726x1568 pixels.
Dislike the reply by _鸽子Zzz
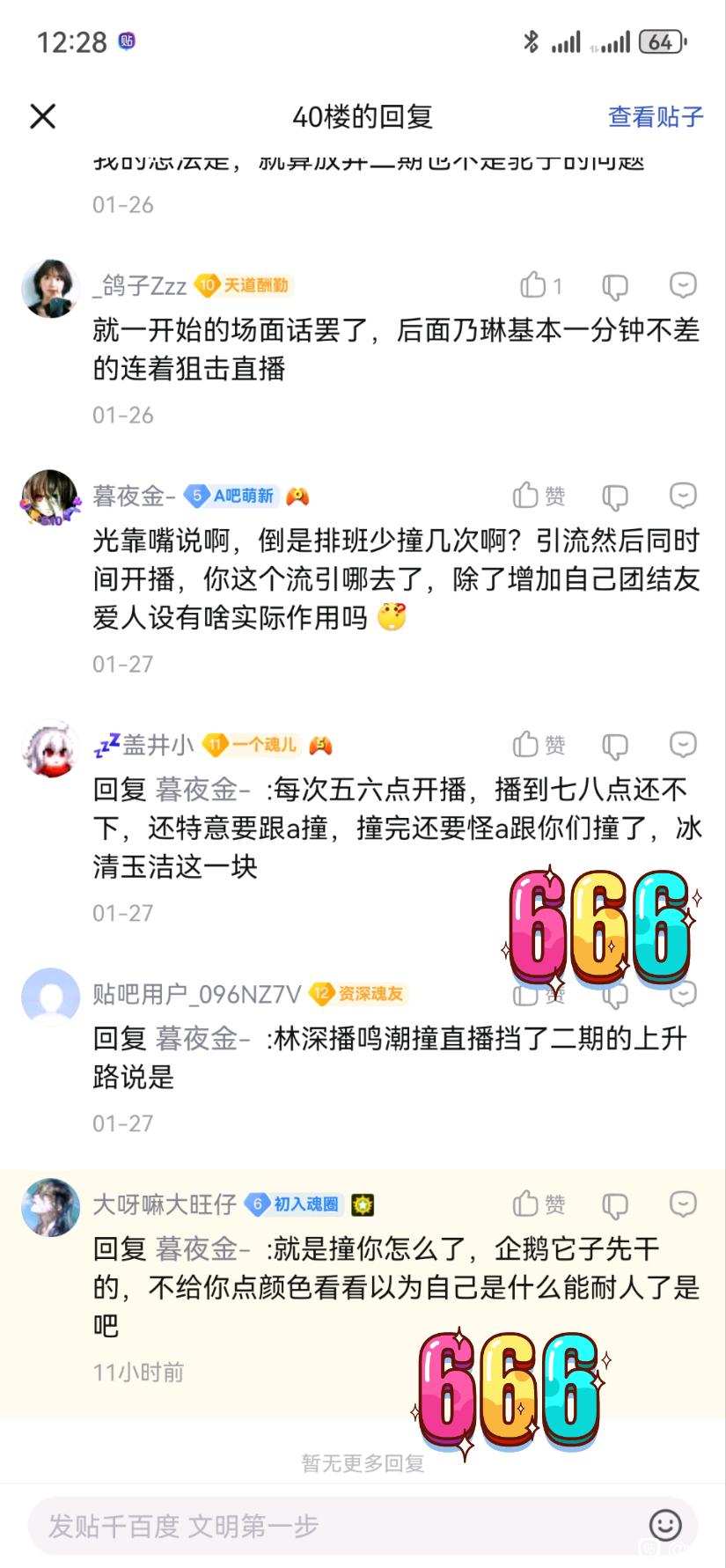(614, 286)
